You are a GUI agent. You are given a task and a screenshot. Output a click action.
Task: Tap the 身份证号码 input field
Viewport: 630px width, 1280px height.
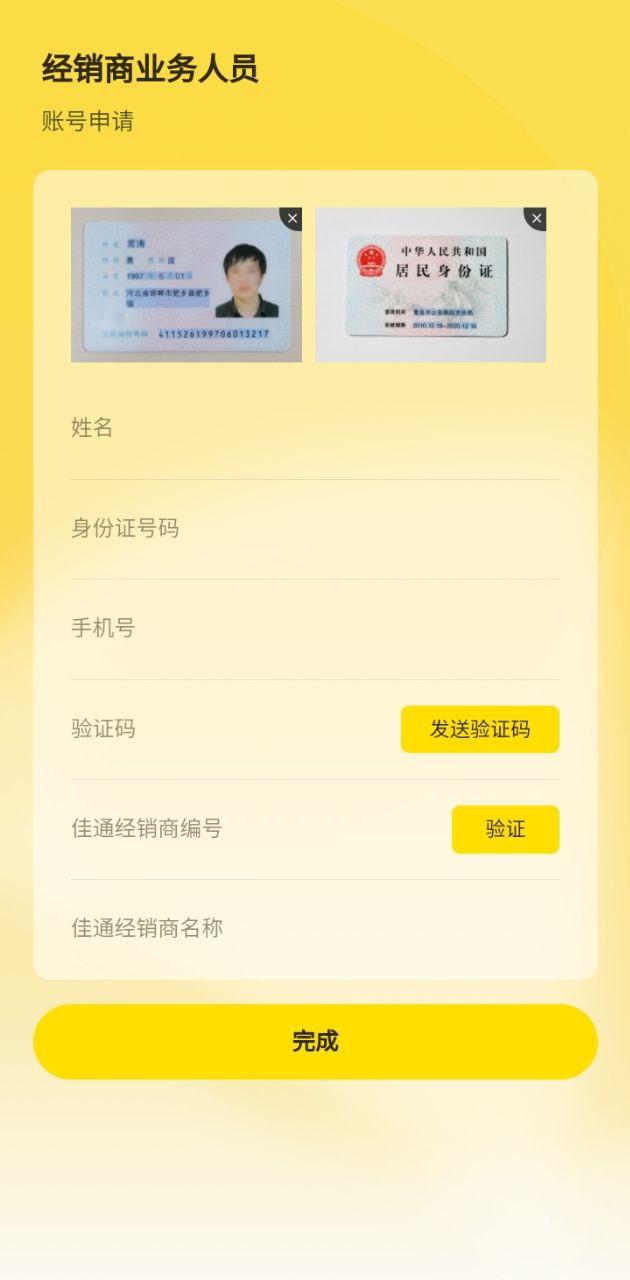pyautogui.click(x=315, y=529)
